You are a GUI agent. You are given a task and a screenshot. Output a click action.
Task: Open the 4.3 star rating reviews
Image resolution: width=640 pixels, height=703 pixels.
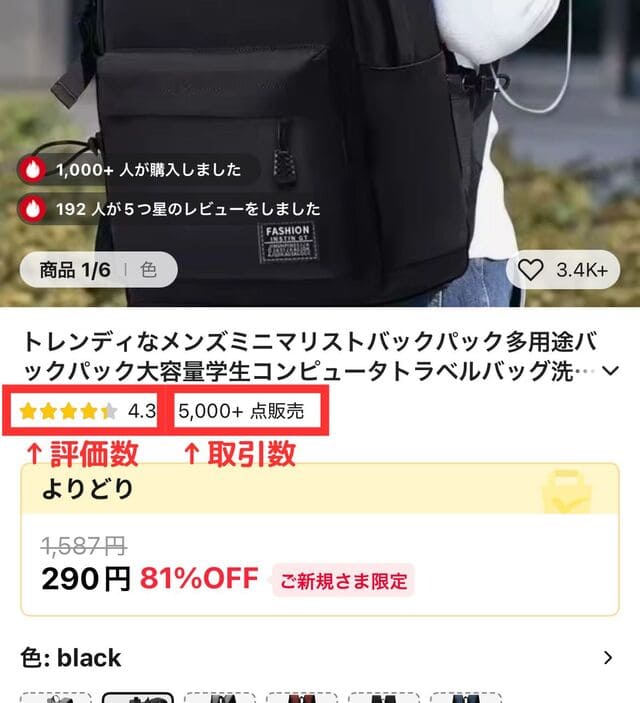tap(88, 410)
